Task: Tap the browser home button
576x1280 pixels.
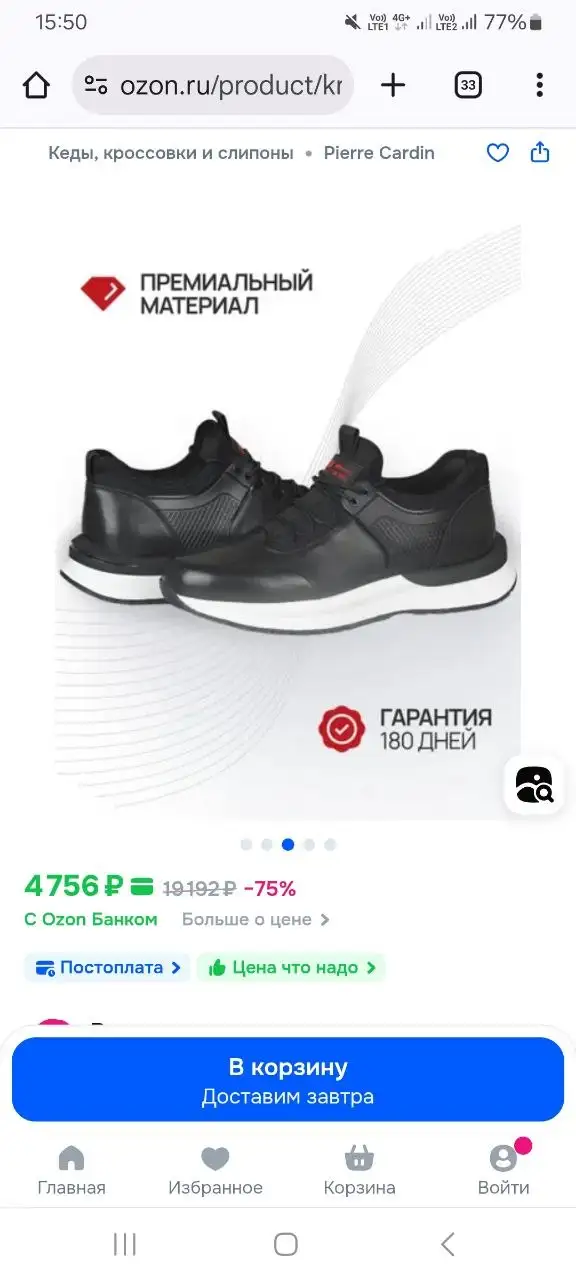Action: [36, 86]
